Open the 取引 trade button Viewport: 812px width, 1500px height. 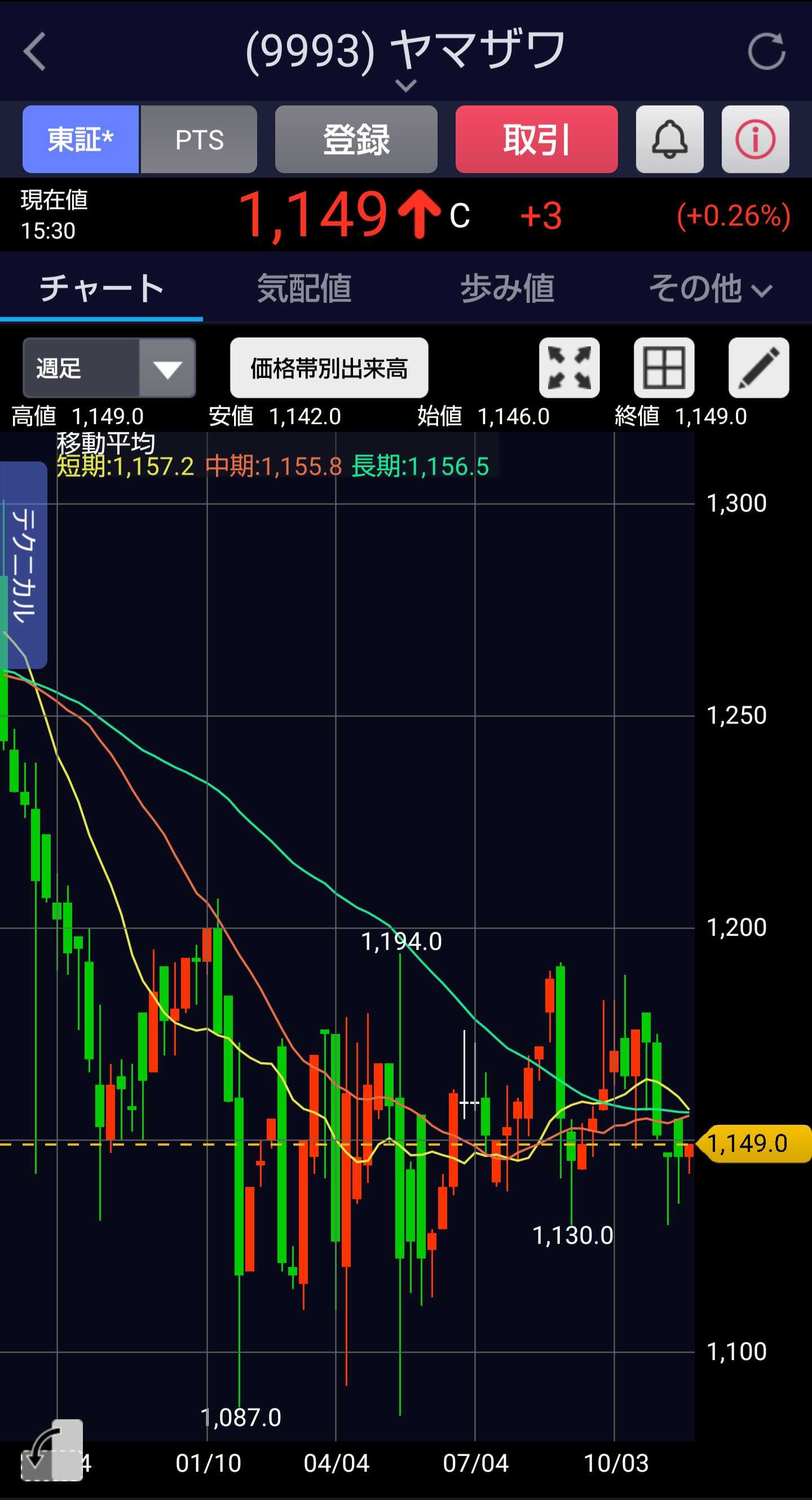[x=536, y=140]
